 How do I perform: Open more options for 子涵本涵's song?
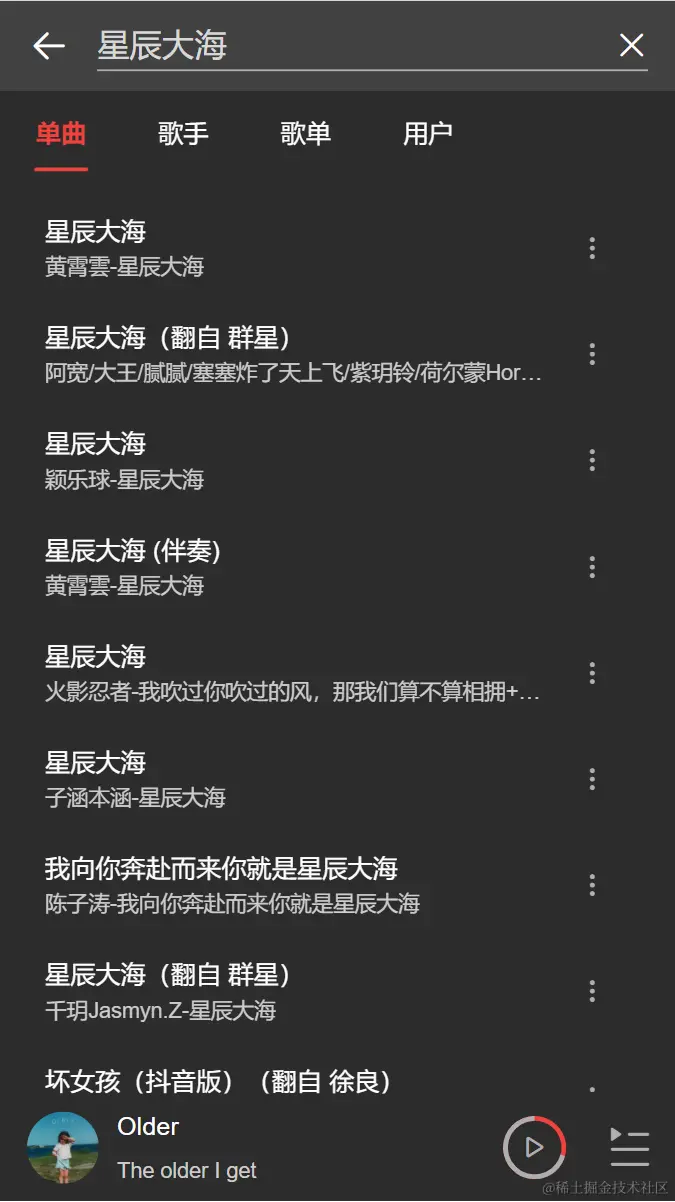(592, 779)
